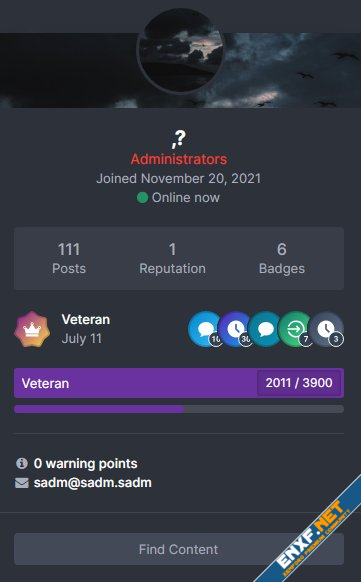
Task: Tap the blue clock badge marked 30
Action: 235,329
